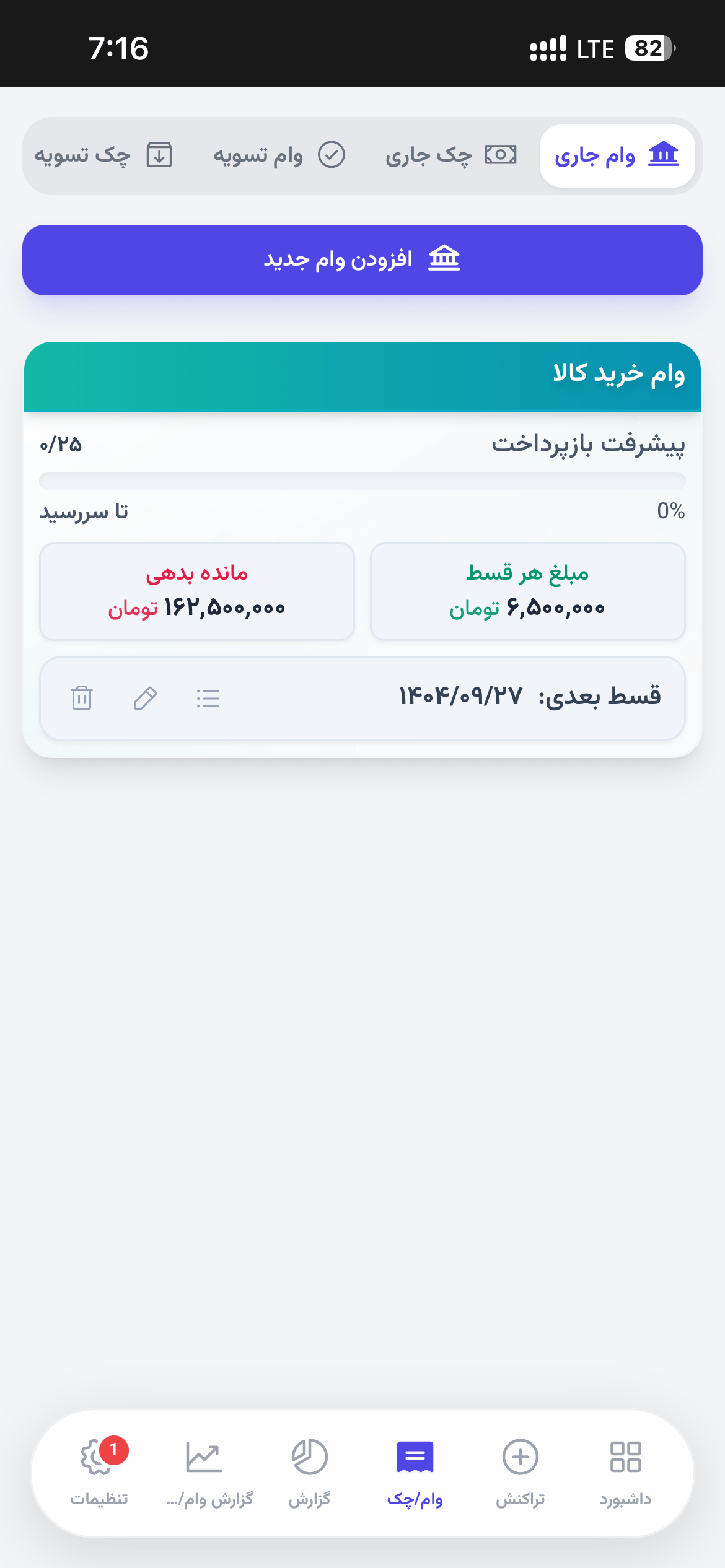Click the banknote icon next to چک جاری

click(502, 155)
